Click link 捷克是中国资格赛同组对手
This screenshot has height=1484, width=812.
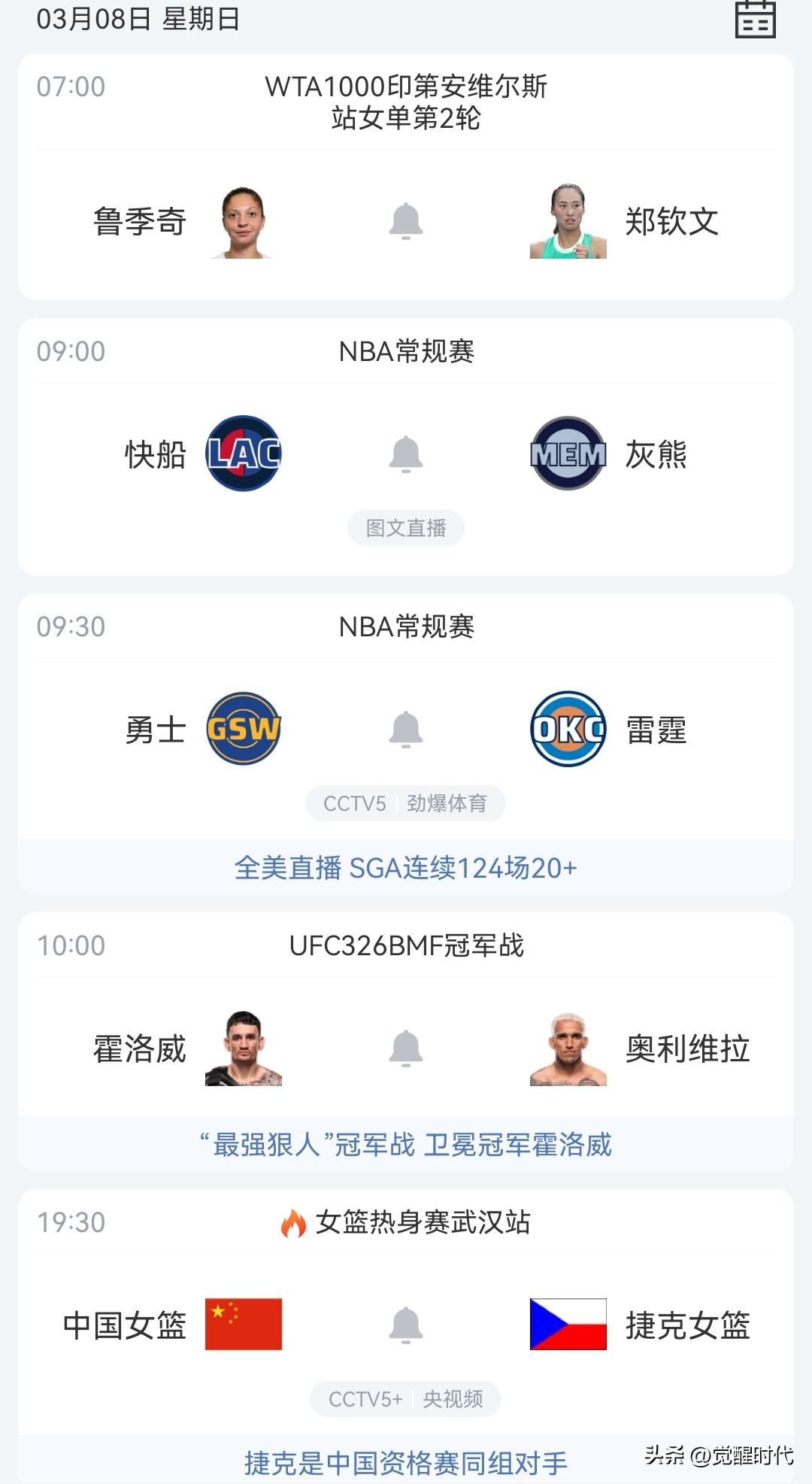pyautogui.click(x=406, y=1459)
